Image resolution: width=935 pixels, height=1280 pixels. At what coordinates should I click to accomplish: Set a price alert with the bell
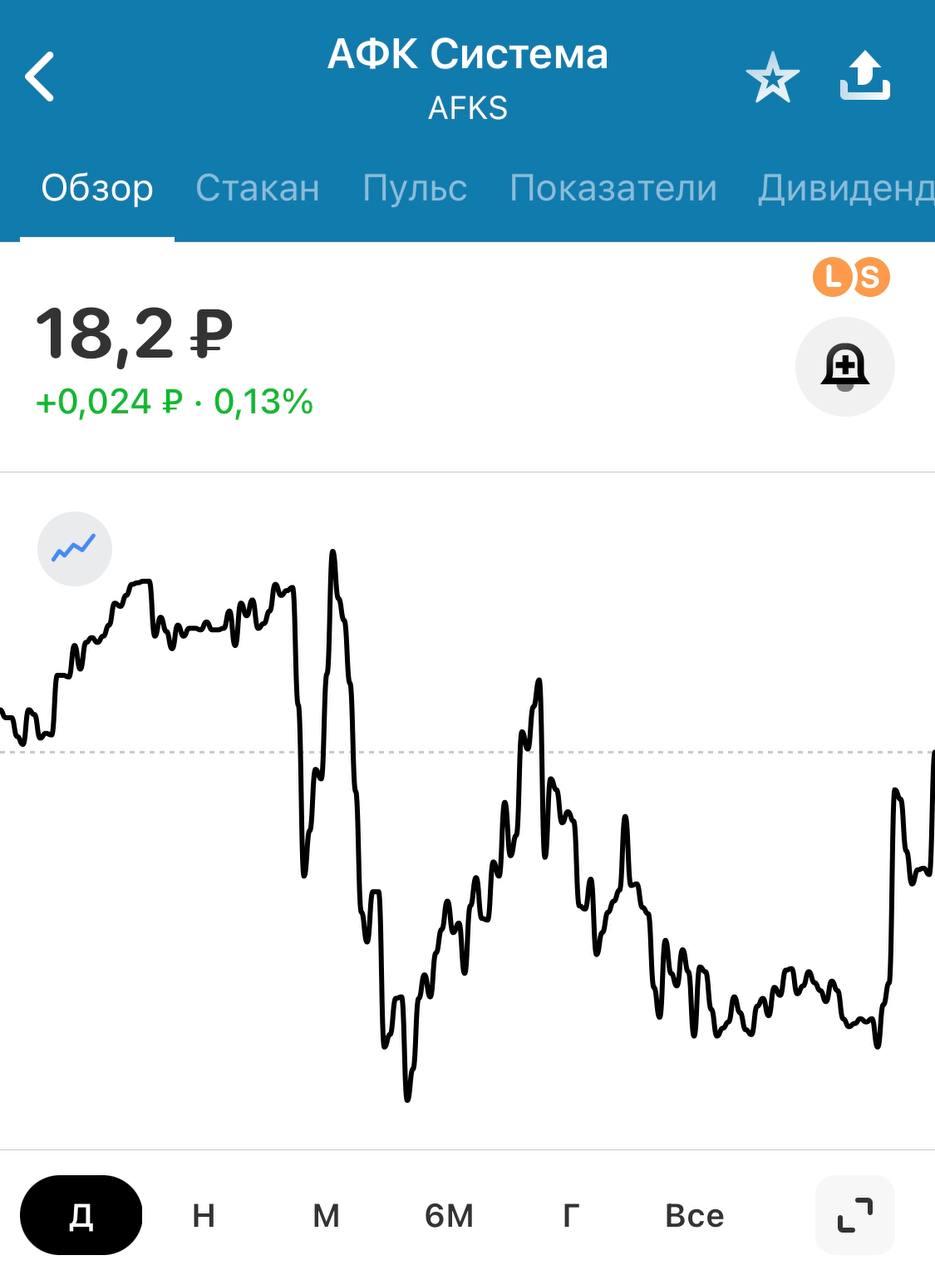[844, 367]
